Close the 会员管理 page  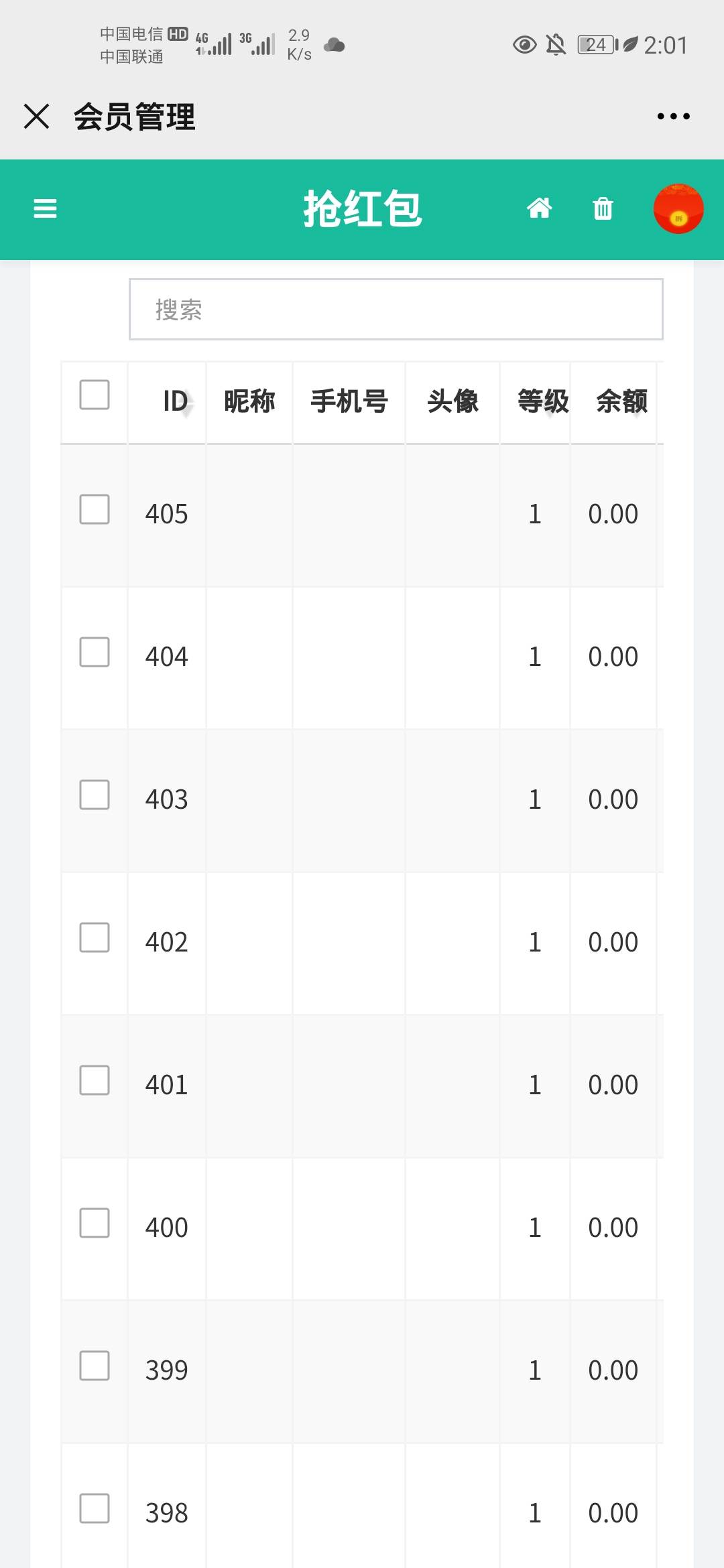37,116
